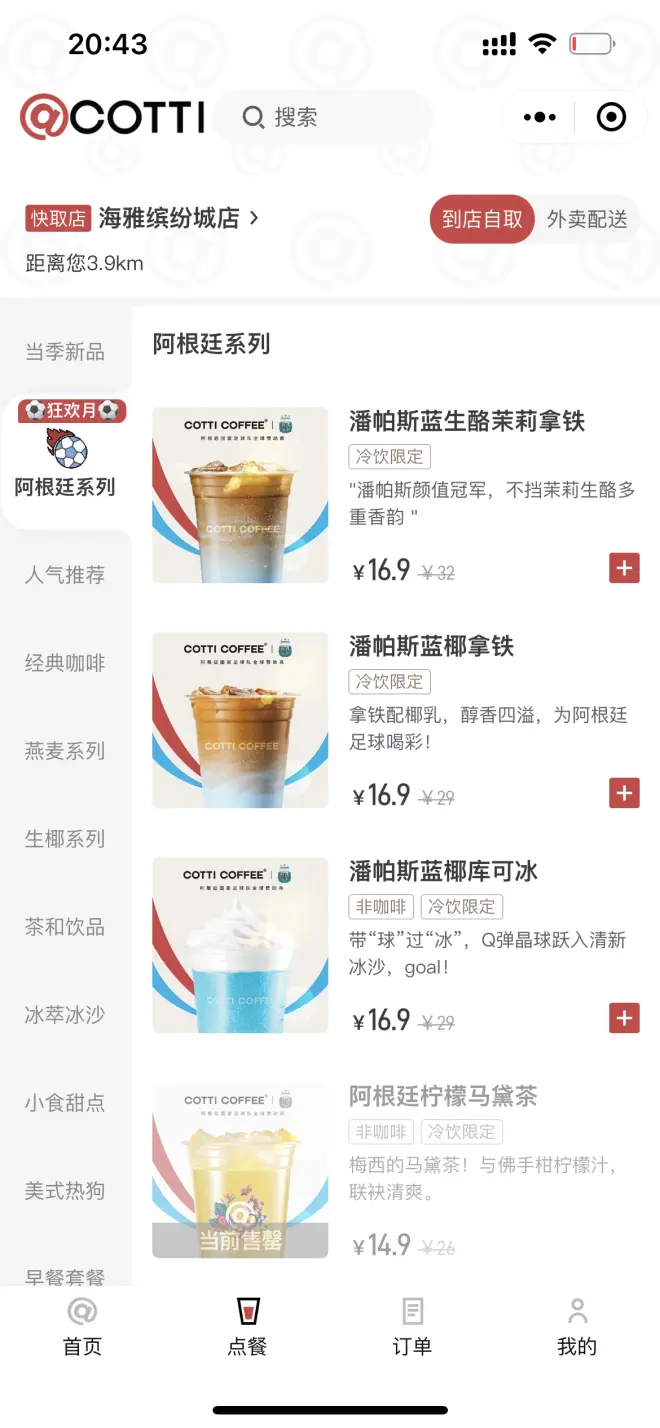Open 潘帕斯蓝椰拿铁 product image
Screen dimensions: 660x1428
pyautogui.click(x=240, y=720)
